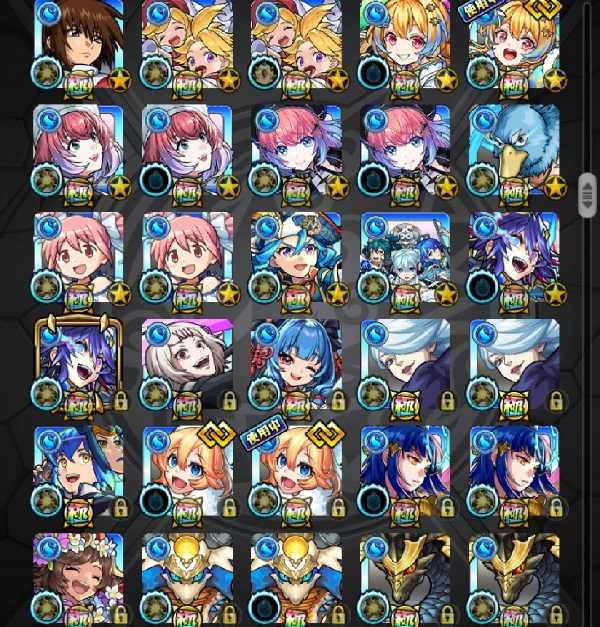The image size is (600, 627).
Task: Open the flower-crown girl tile
Action: click(x=79, y=580)
